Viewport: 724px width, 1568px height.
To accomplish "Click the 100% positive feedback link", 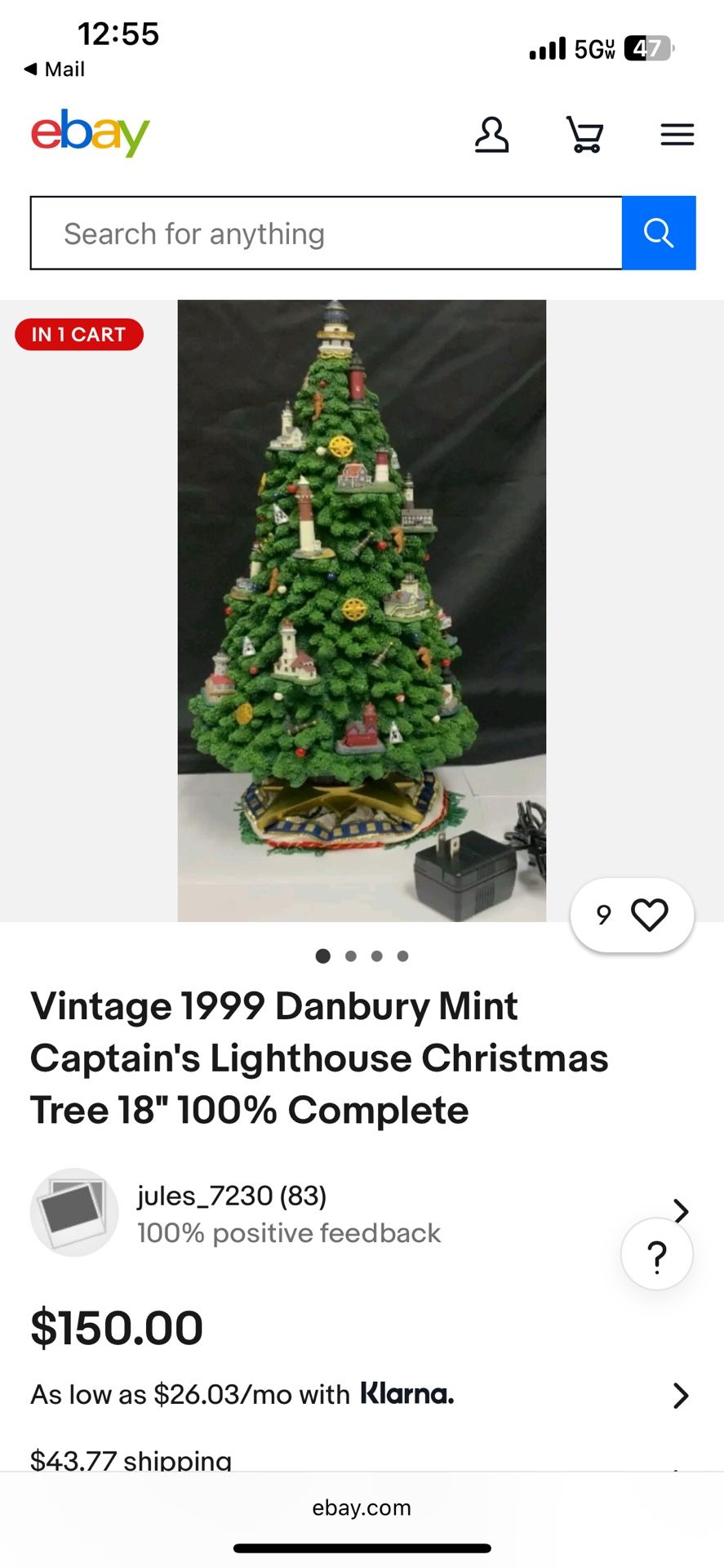I will coord(289,1232).
